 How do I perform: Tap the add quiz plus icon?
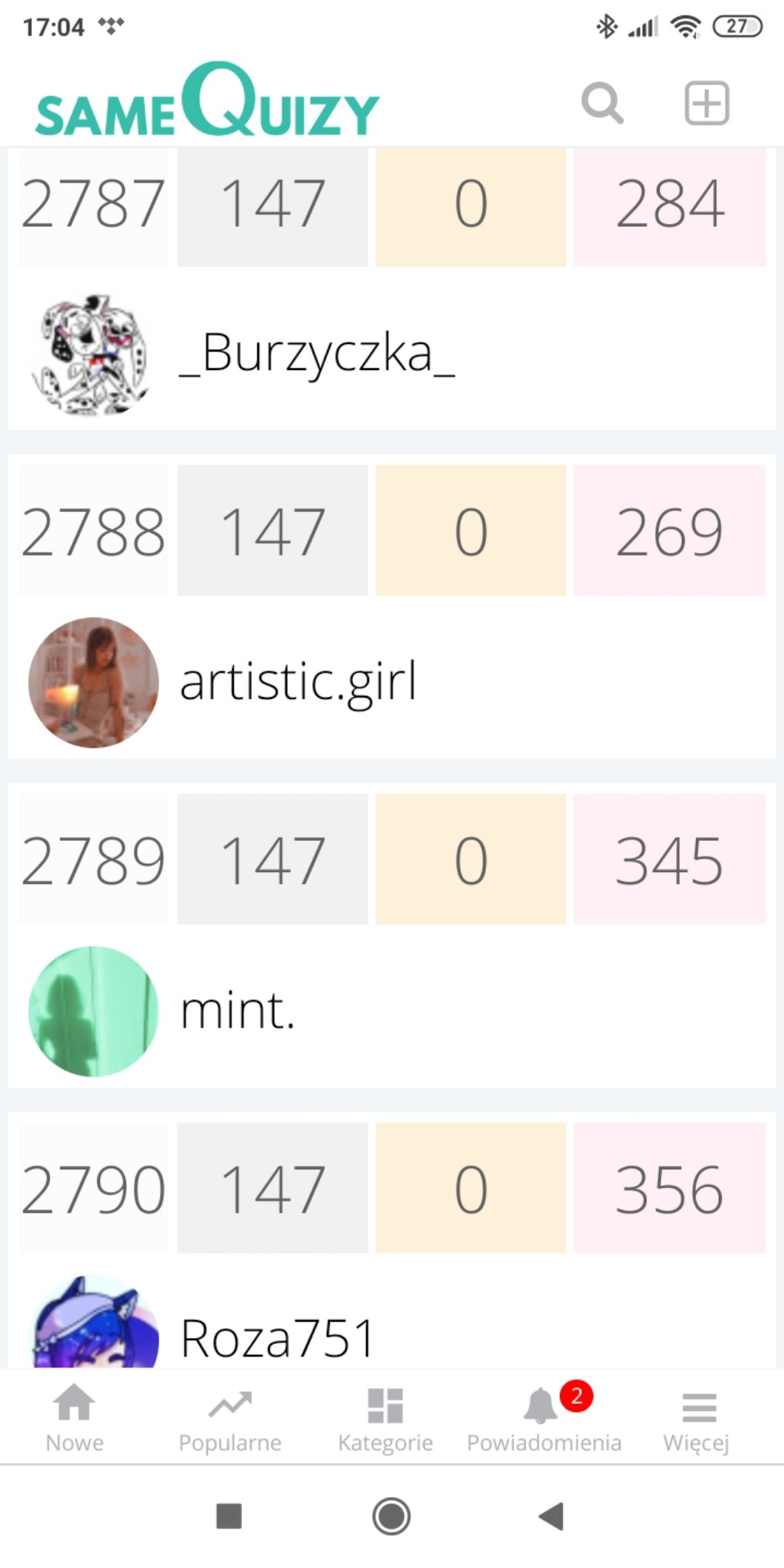click(706, 103)
